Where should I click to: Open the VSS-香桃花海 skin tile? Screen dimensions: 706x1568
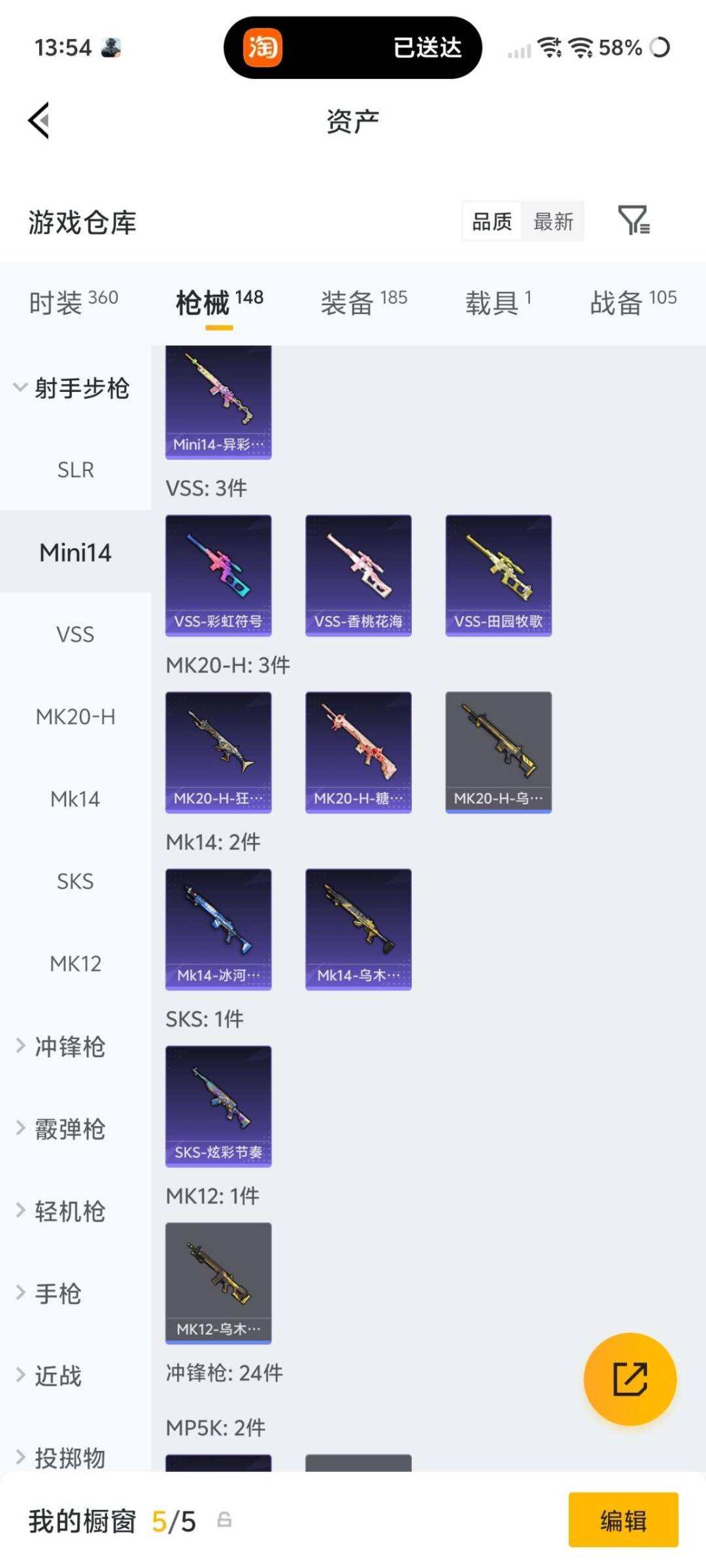(358, 575)
